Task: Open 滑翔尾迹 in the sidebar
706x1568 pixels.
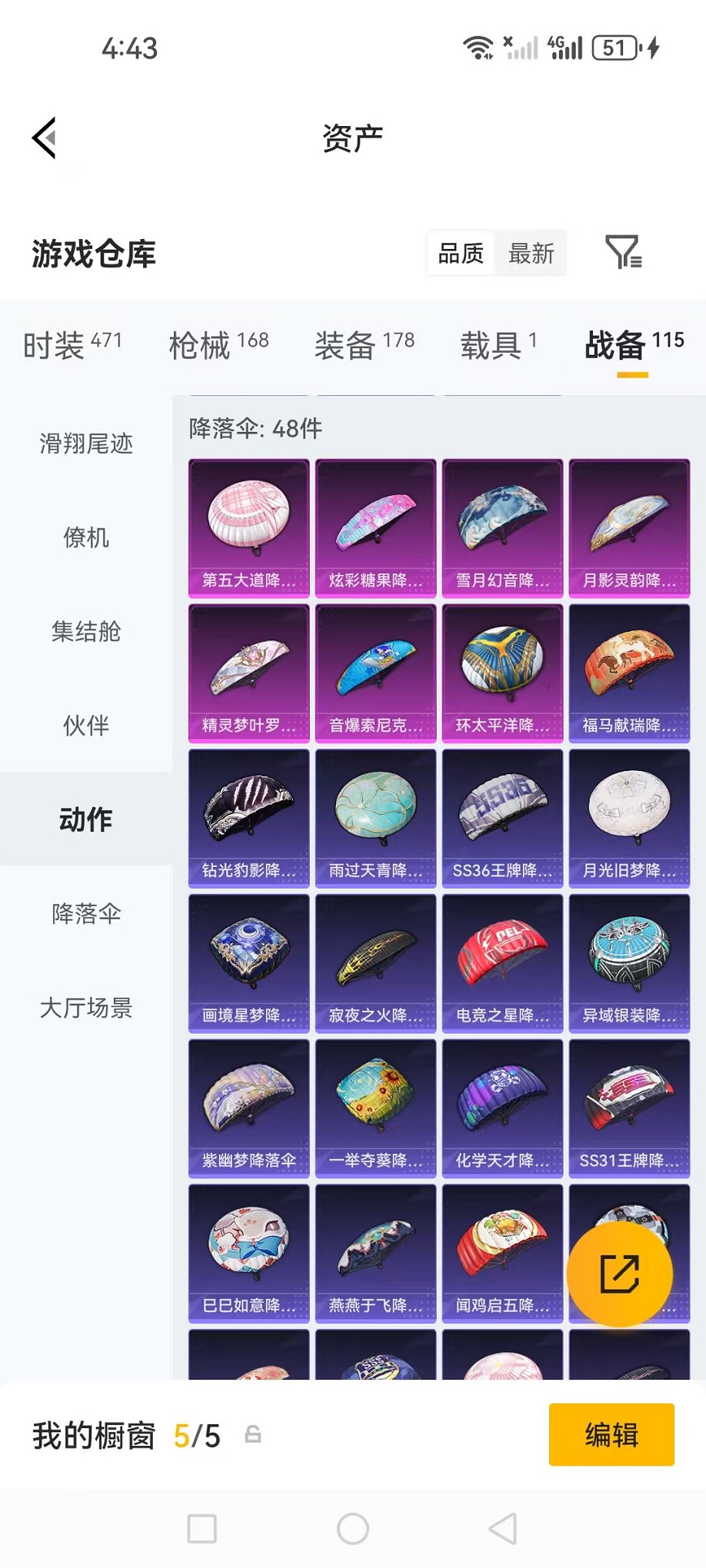Action: [85, 443]
